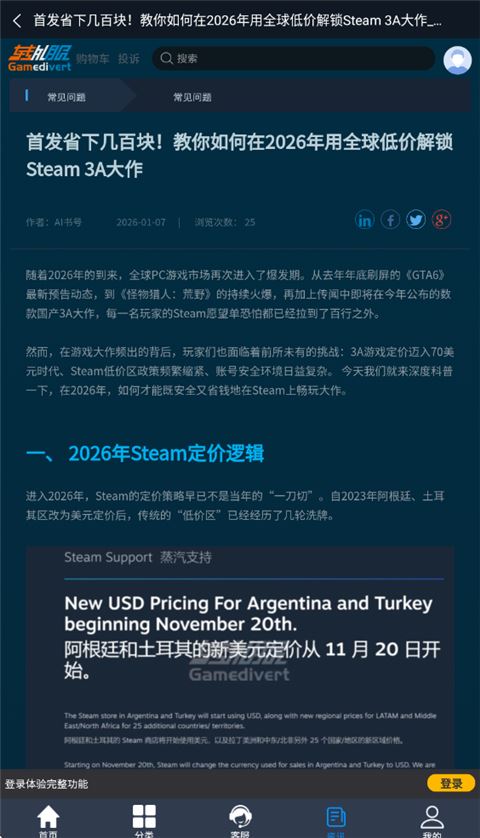Switch to the 首页 home tab
480x838 pixels.
click(x=48, y=820)
